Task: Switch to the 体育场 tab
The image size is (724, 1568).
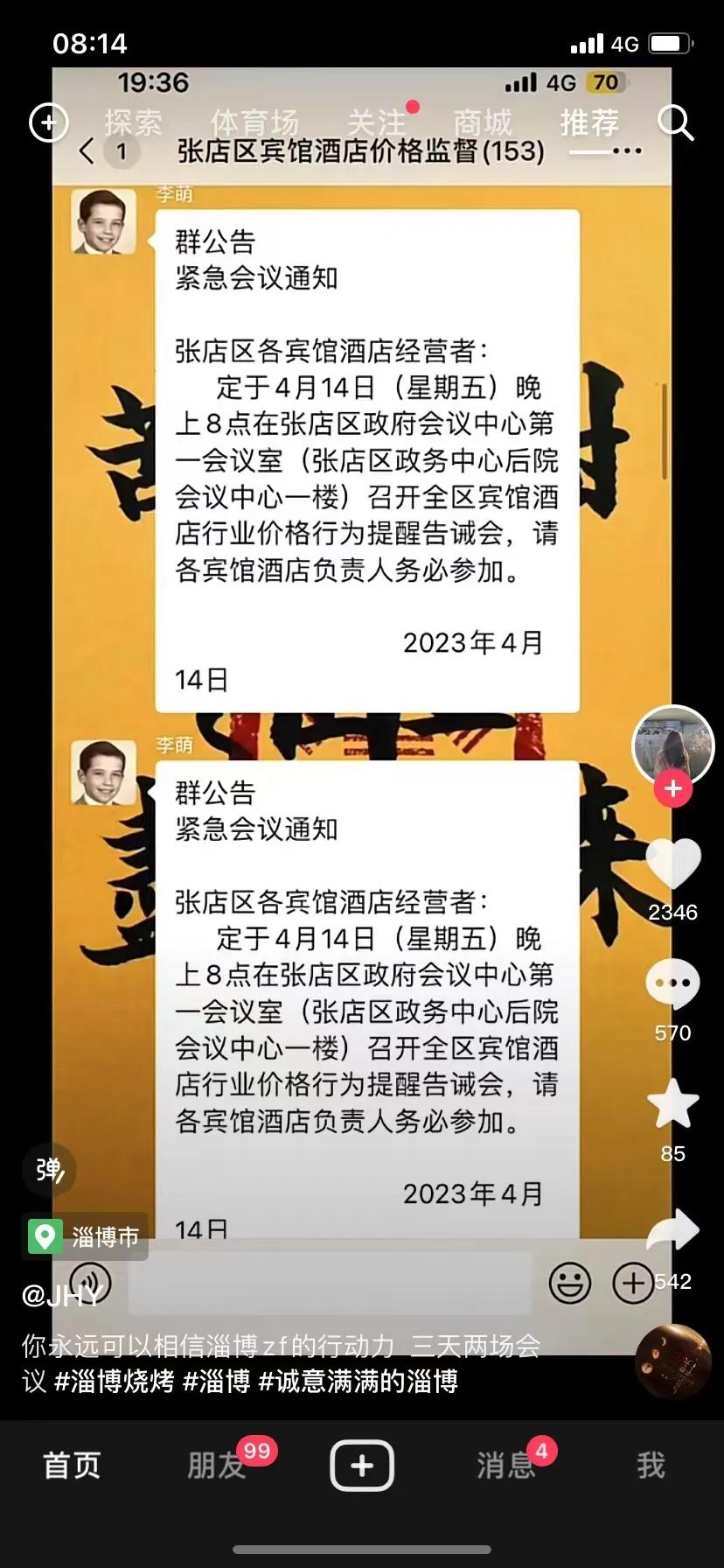Action: tap(254, 122)
